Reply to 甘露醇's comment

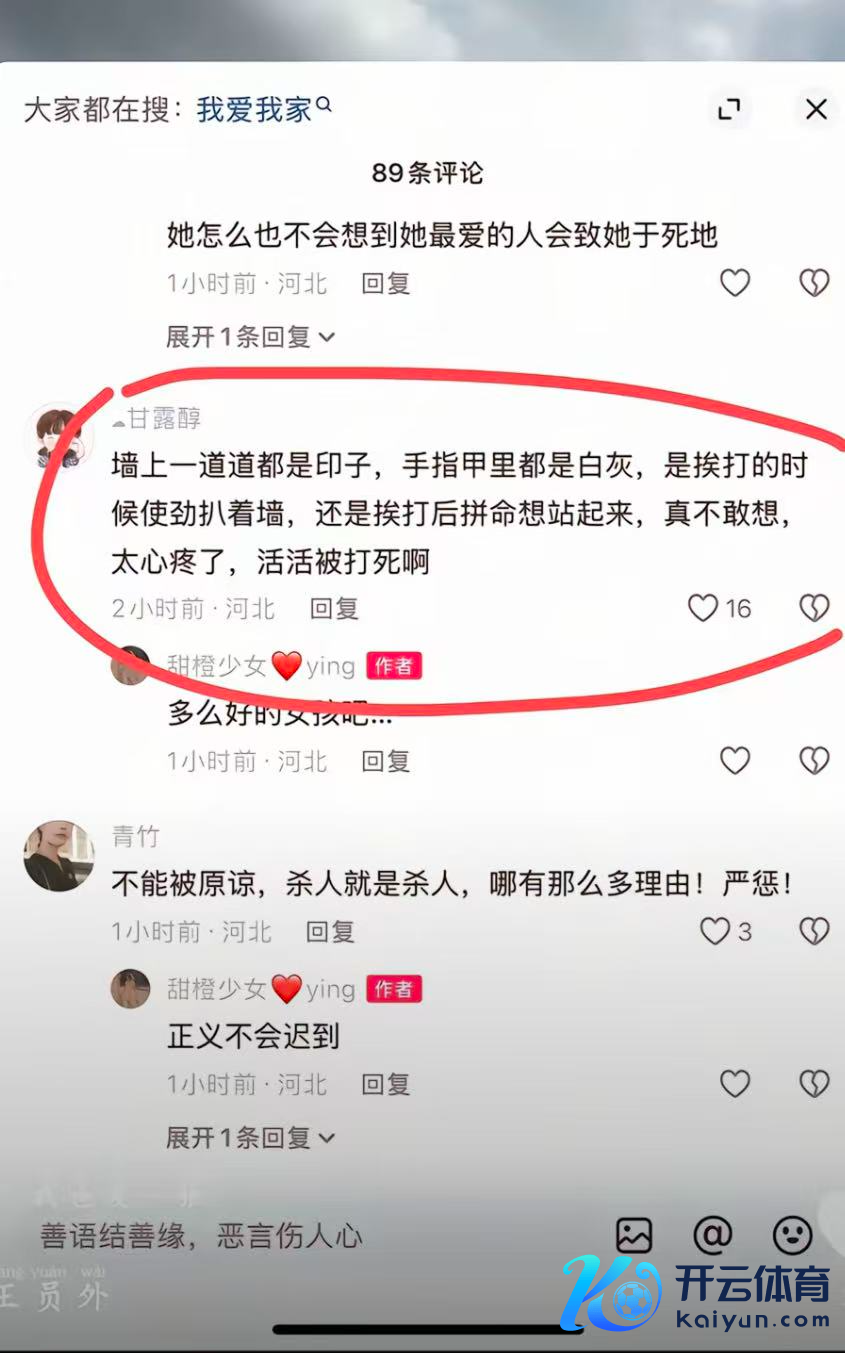[x=334, y=608]
